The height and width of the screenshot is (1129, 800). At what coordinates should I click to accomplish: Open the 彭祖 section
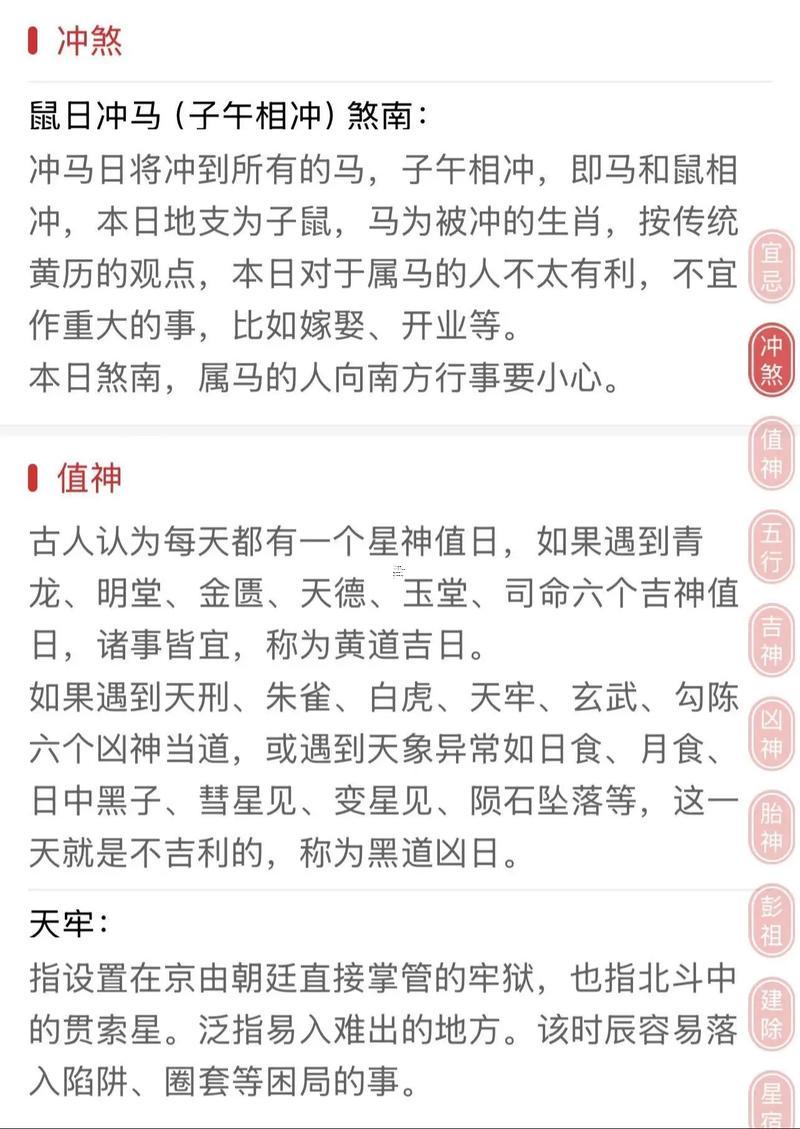pos(771,920)
